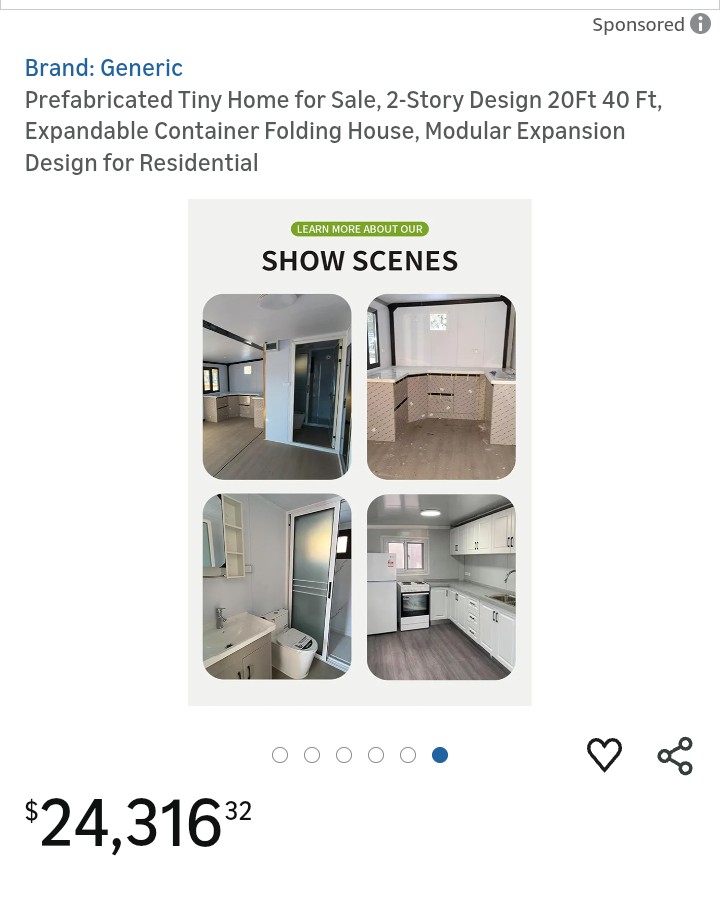Image resolution: width=720 pixels, height=901 pixels.
Task: Open the Show Scenes product image
Action: pos(360,452)
